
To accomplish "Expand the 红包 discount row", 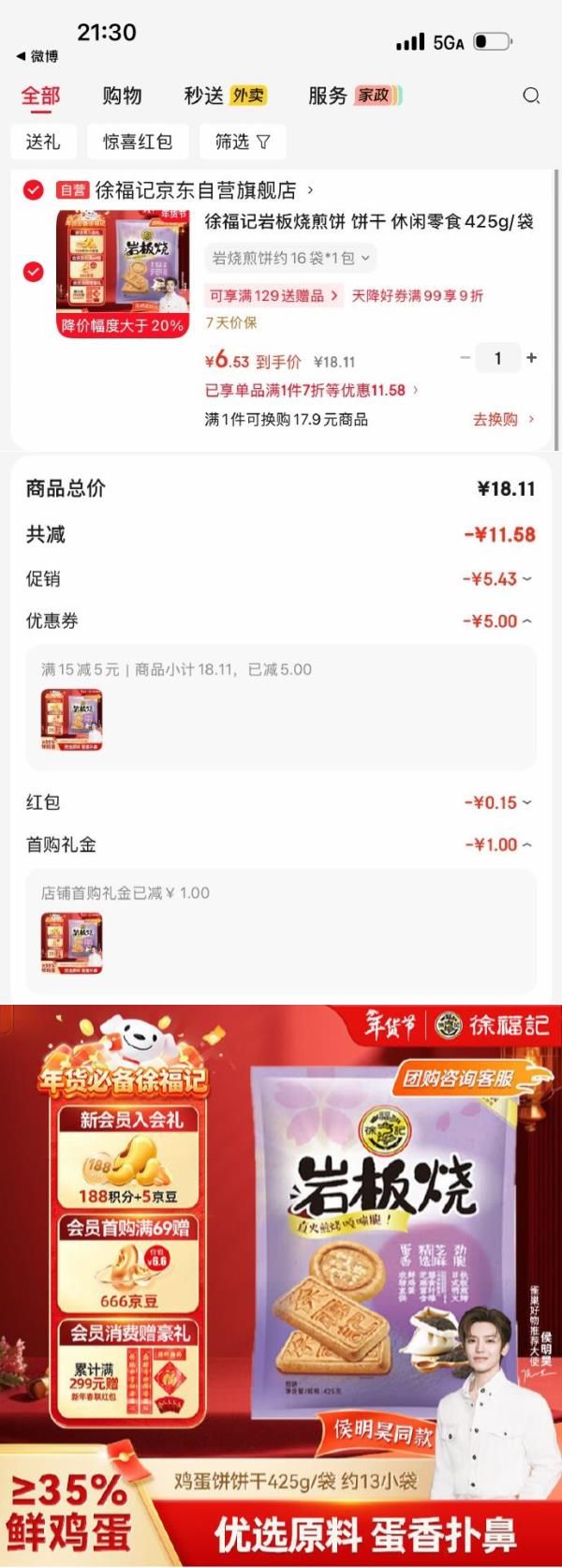I will pos(496,803).
